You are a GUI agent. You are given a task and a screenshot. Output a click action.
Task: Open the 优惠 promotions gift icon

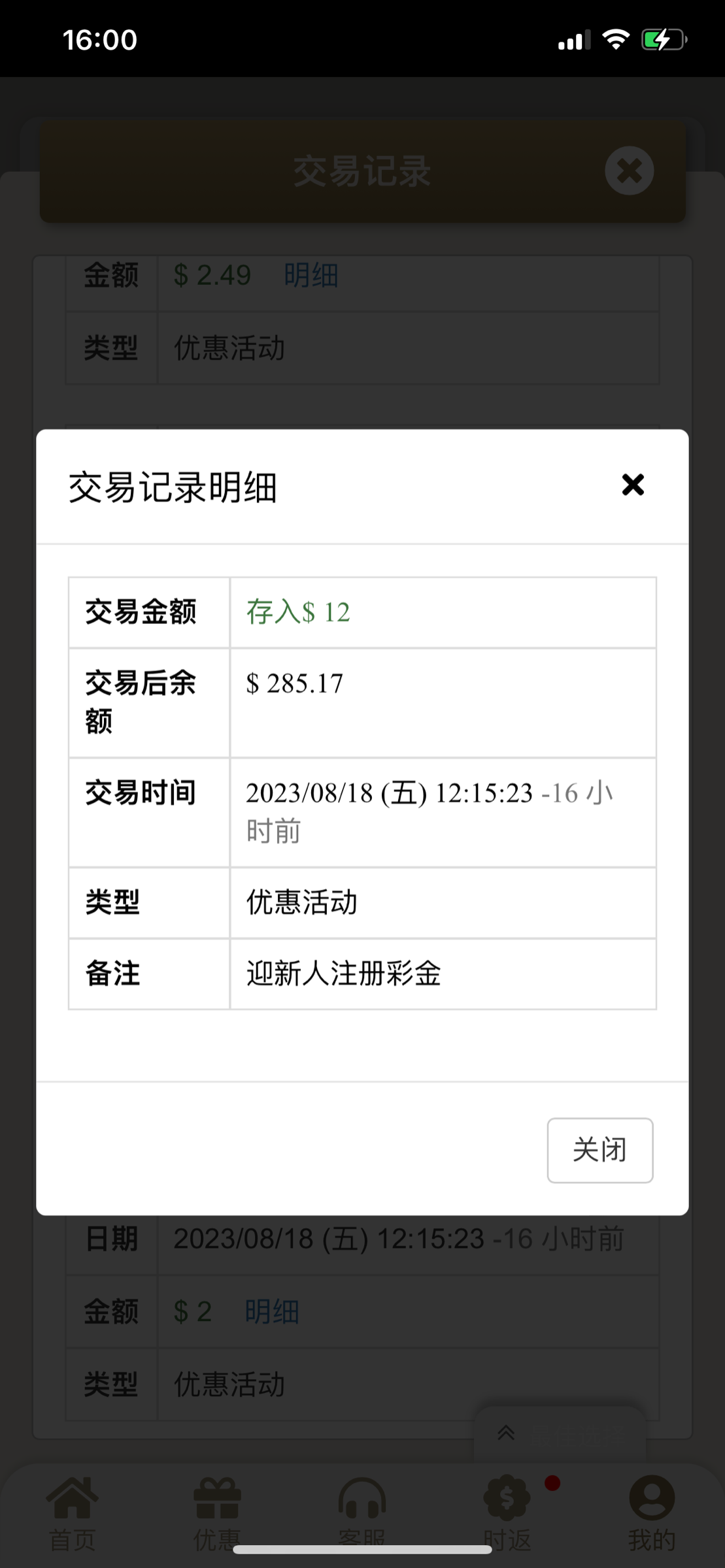(x=217, y=1496)
